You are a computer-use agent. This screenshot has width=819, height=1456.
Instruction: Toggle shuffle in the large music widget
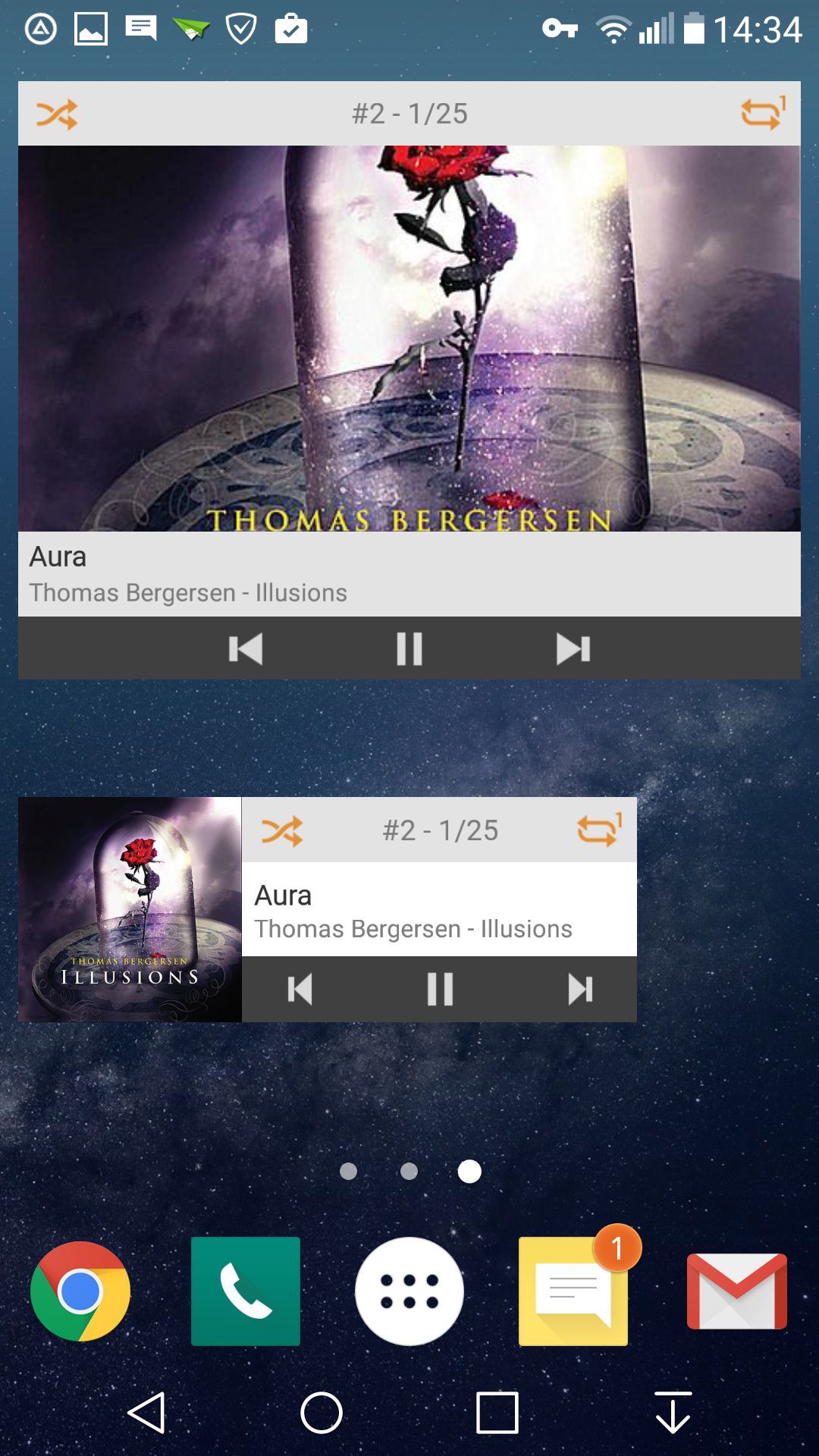pos(57,115)
